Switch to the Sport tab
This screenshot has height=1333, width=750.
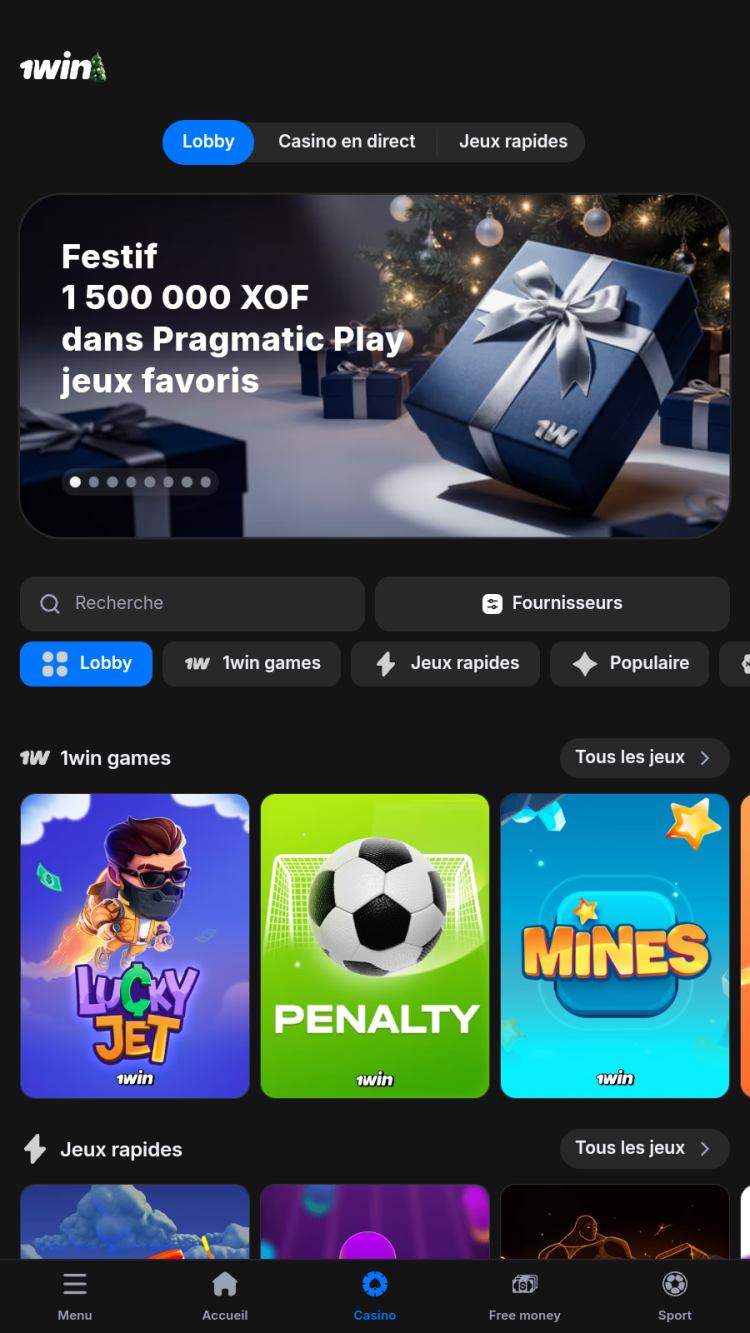coord(675,1296)
